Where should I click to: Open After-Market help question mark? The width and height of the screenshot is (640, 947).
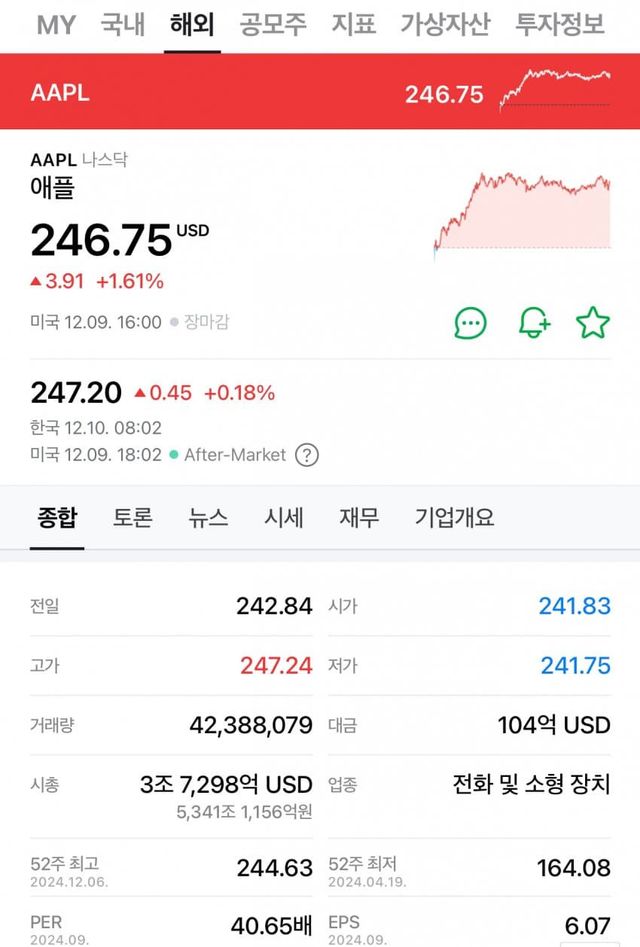[307, 455]
